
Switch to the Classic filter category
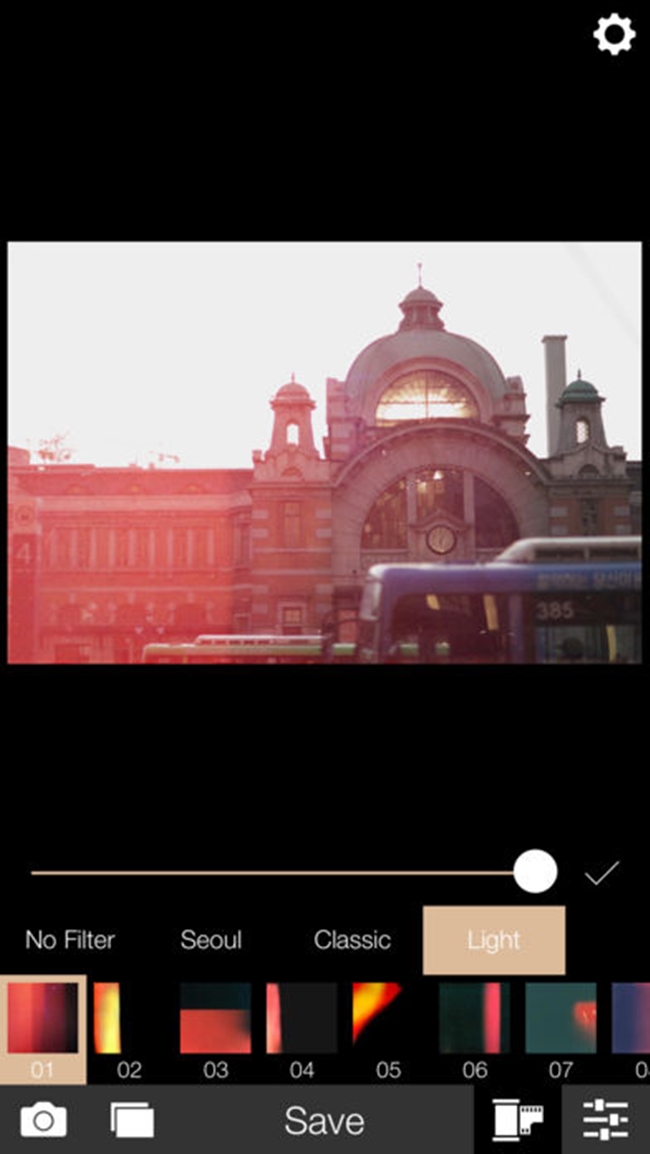point(352,940)
